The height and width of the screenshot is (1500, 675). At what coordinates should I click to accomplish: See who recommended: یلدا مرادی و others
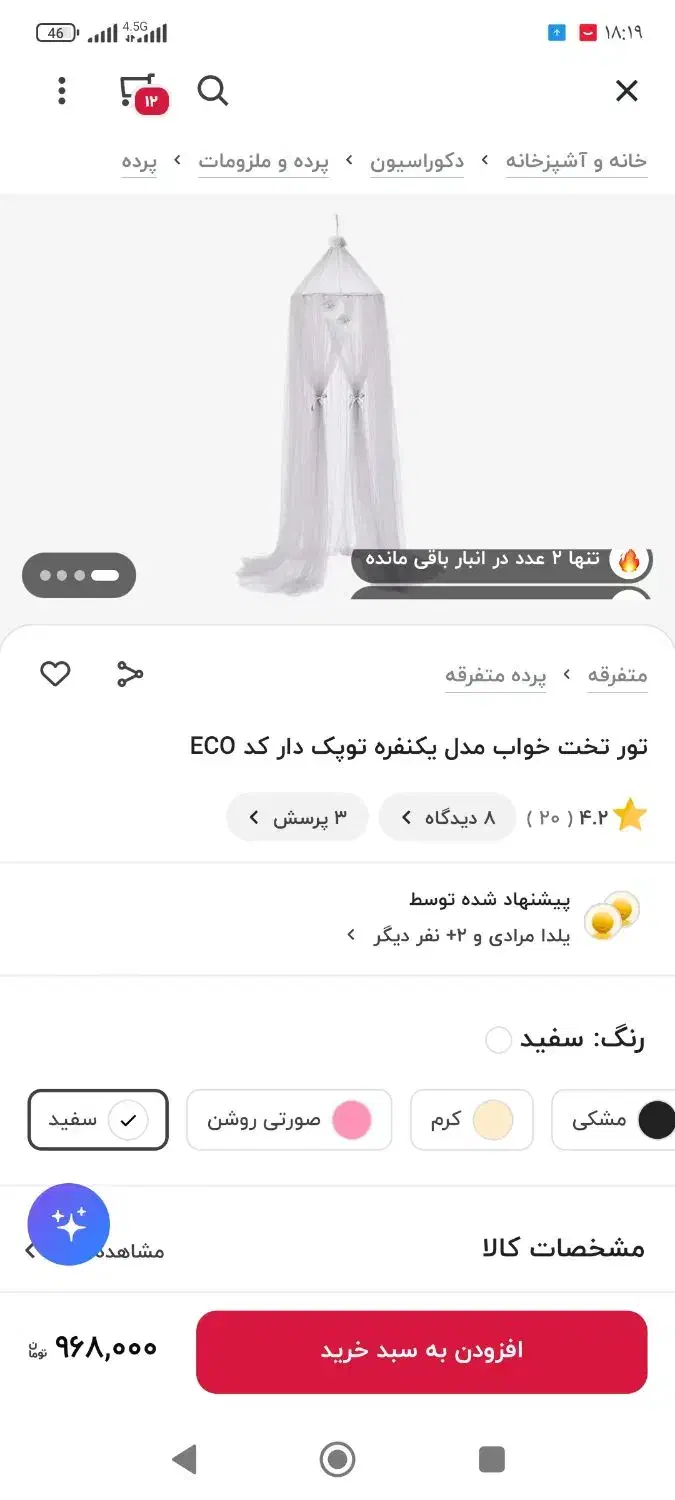(460, 936)
